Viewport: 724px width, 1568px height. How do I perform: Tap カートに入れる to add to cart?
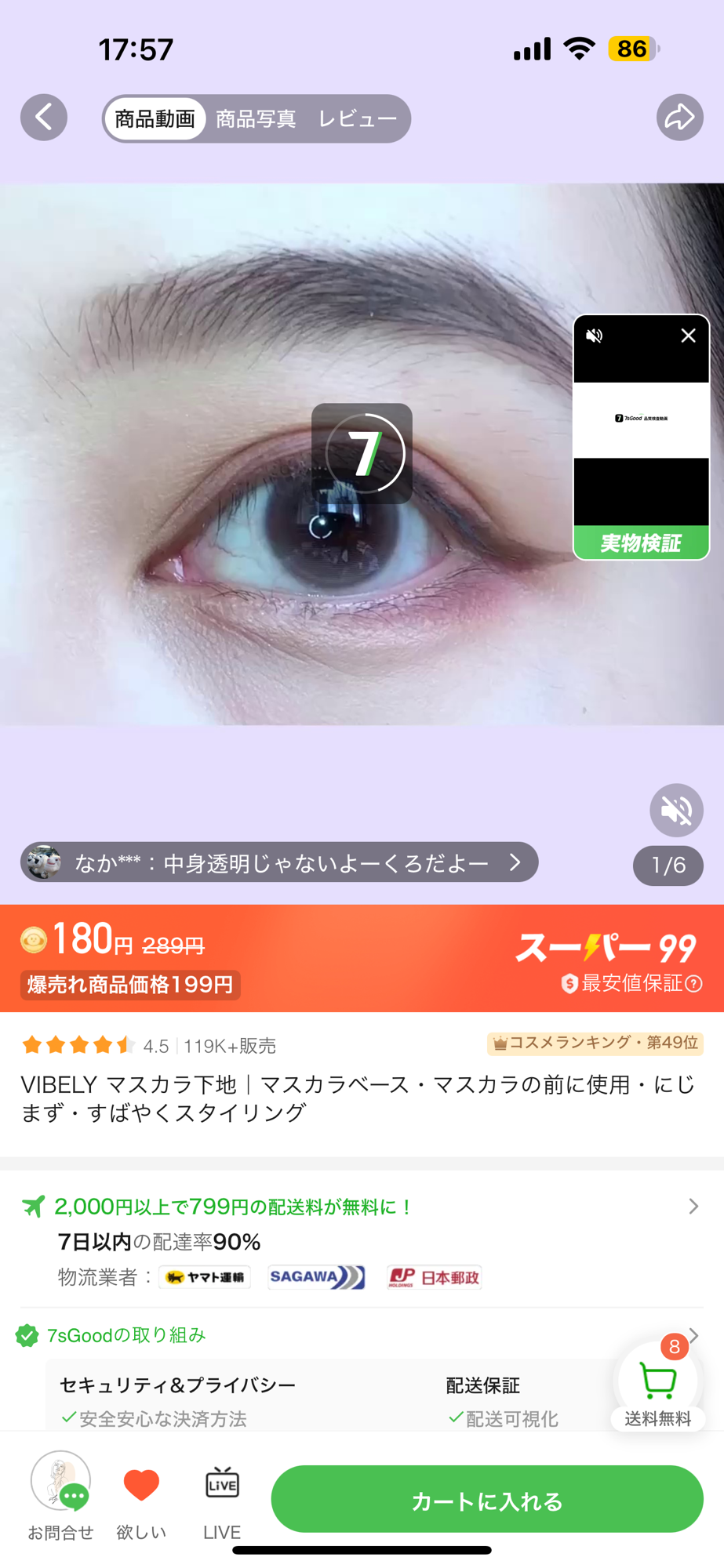pos(486,1500)
